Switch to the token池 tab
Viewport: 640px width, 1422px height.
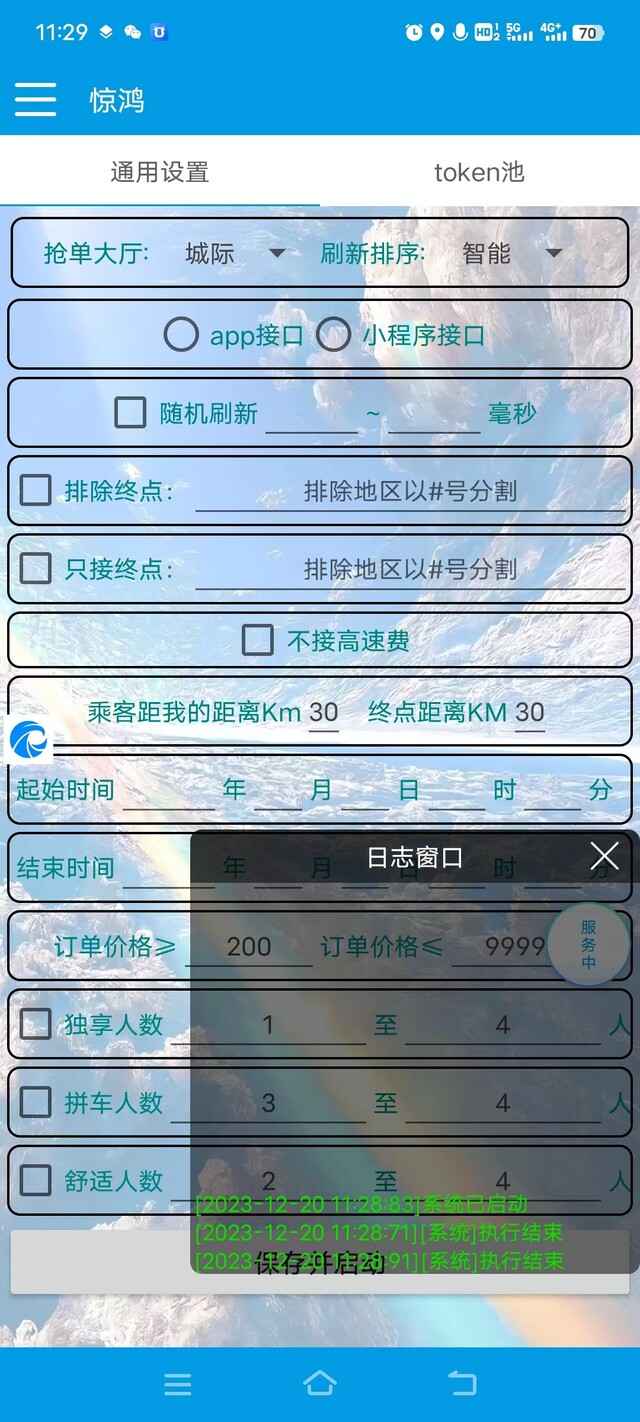[x=479, y=171]
